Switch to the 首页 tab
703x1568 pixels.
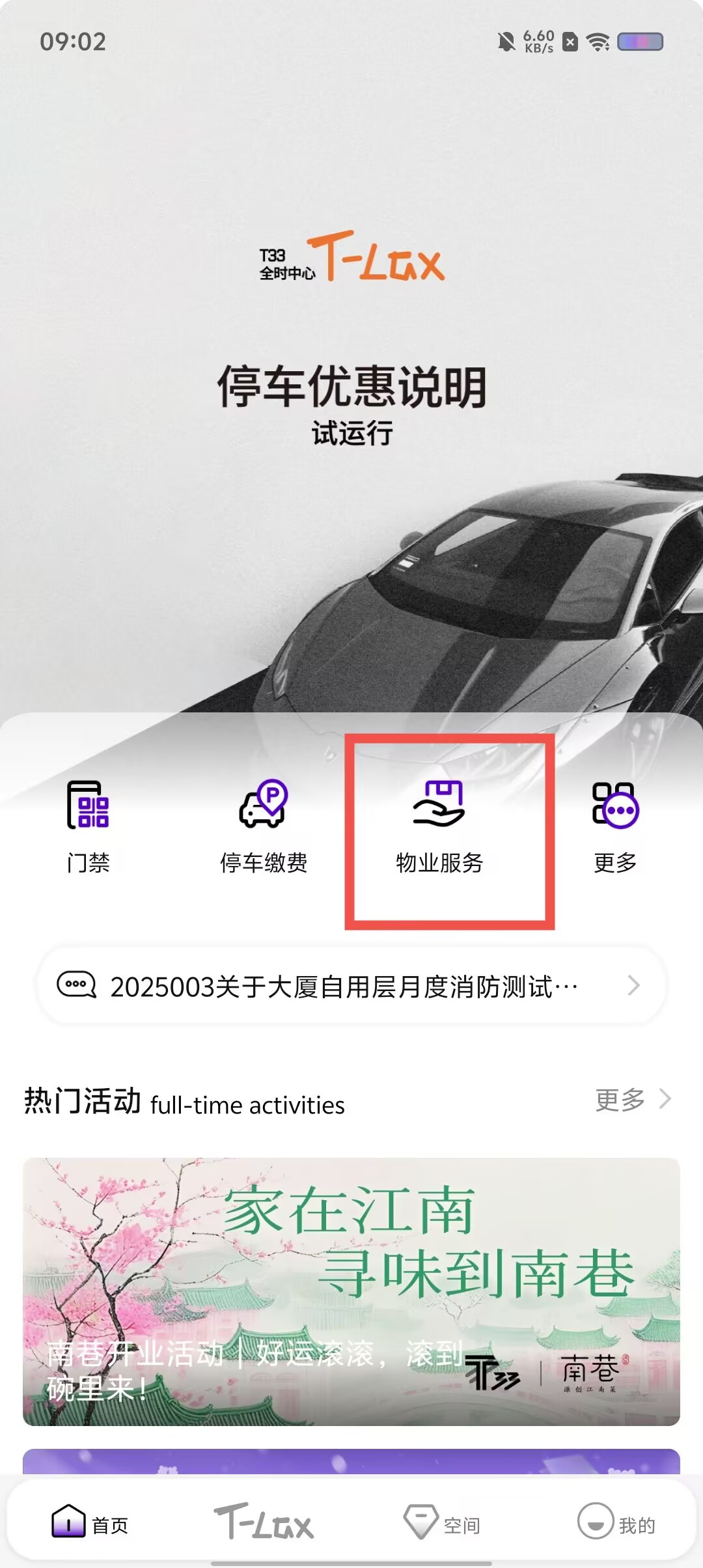(x=90, y=1522)
